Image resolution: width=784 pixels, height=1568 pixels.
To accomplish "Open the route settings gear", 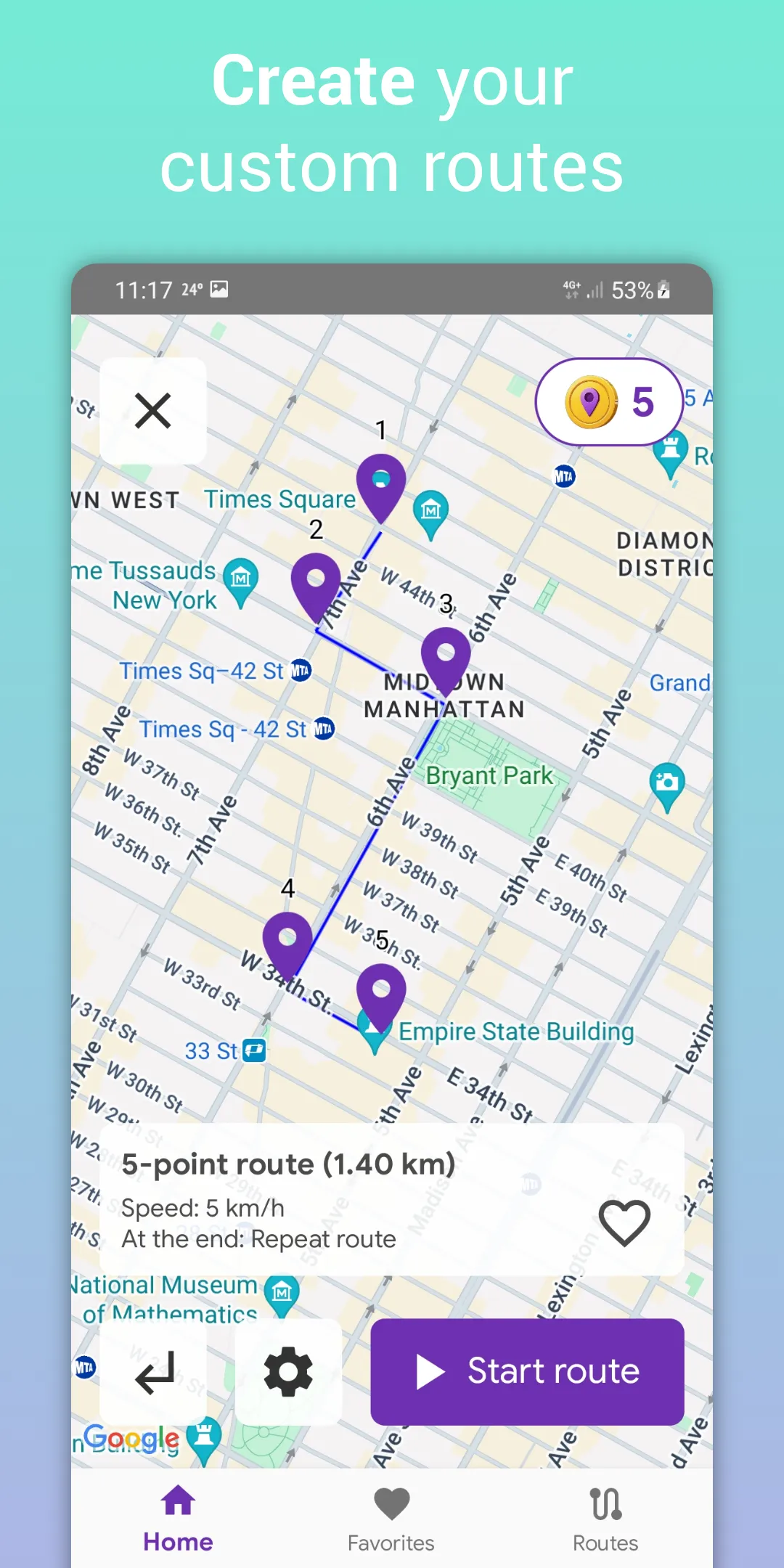I will pyautogui.click(x=288, y=1369).
